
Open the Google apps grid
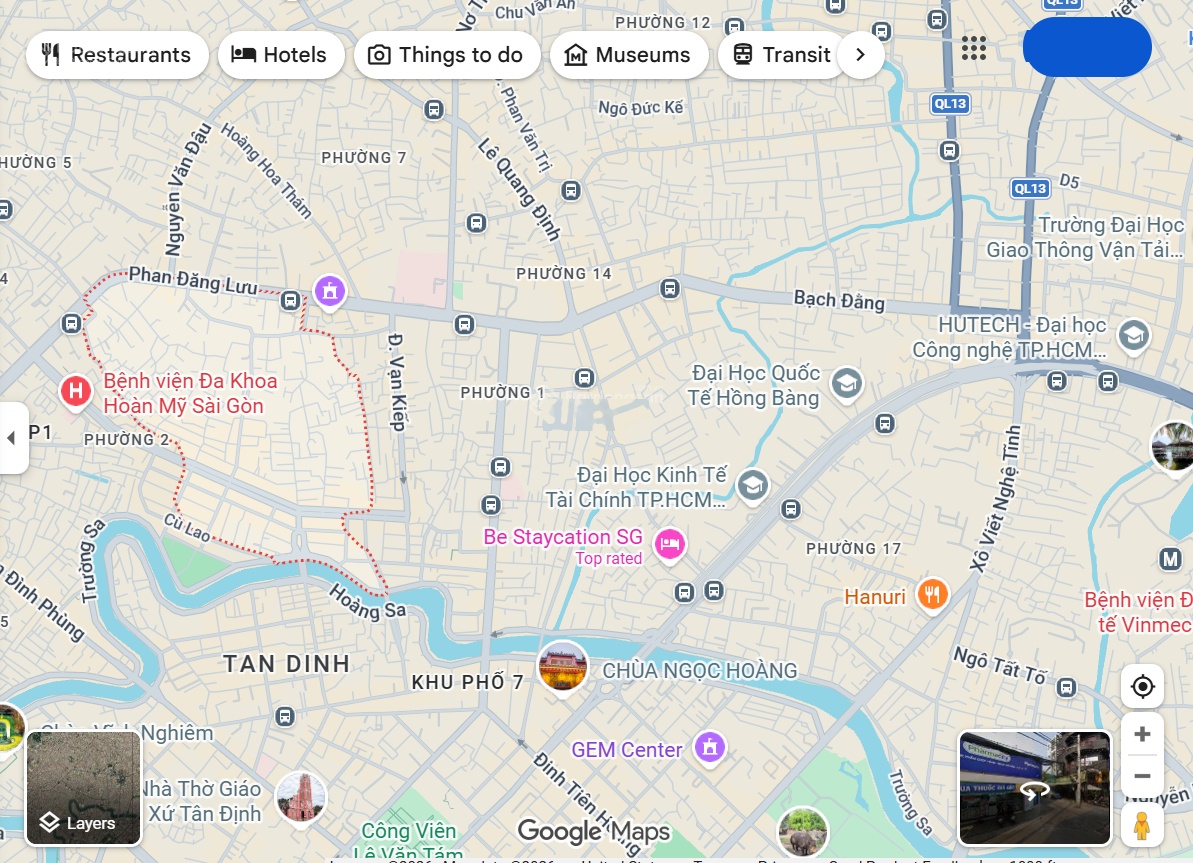click(973, 48)
